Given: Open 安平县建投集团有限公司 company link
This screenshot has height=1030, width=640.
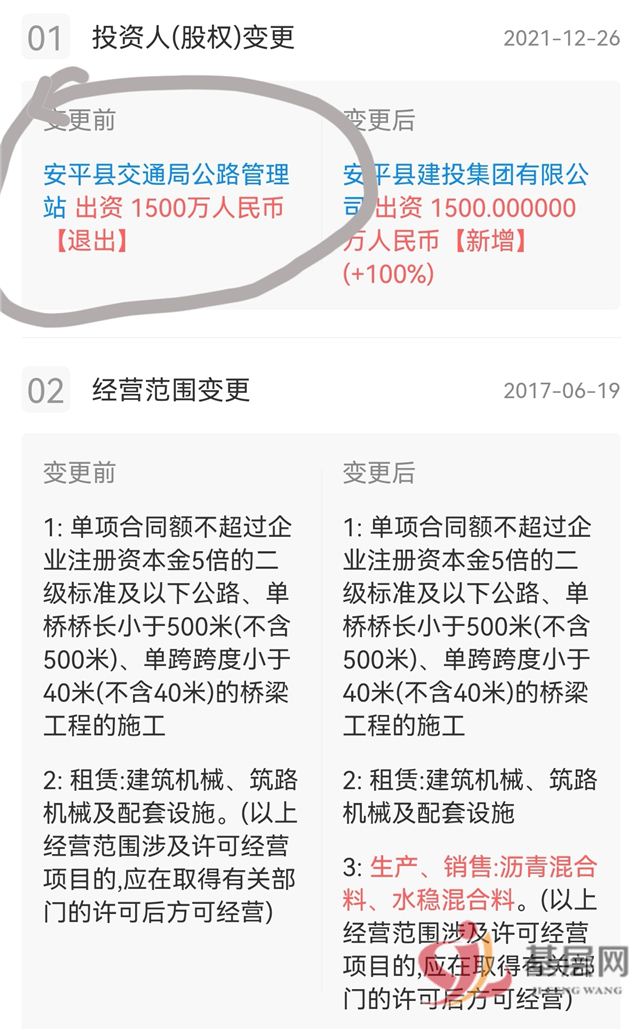Looking at the screenshot, I should 465,176.
